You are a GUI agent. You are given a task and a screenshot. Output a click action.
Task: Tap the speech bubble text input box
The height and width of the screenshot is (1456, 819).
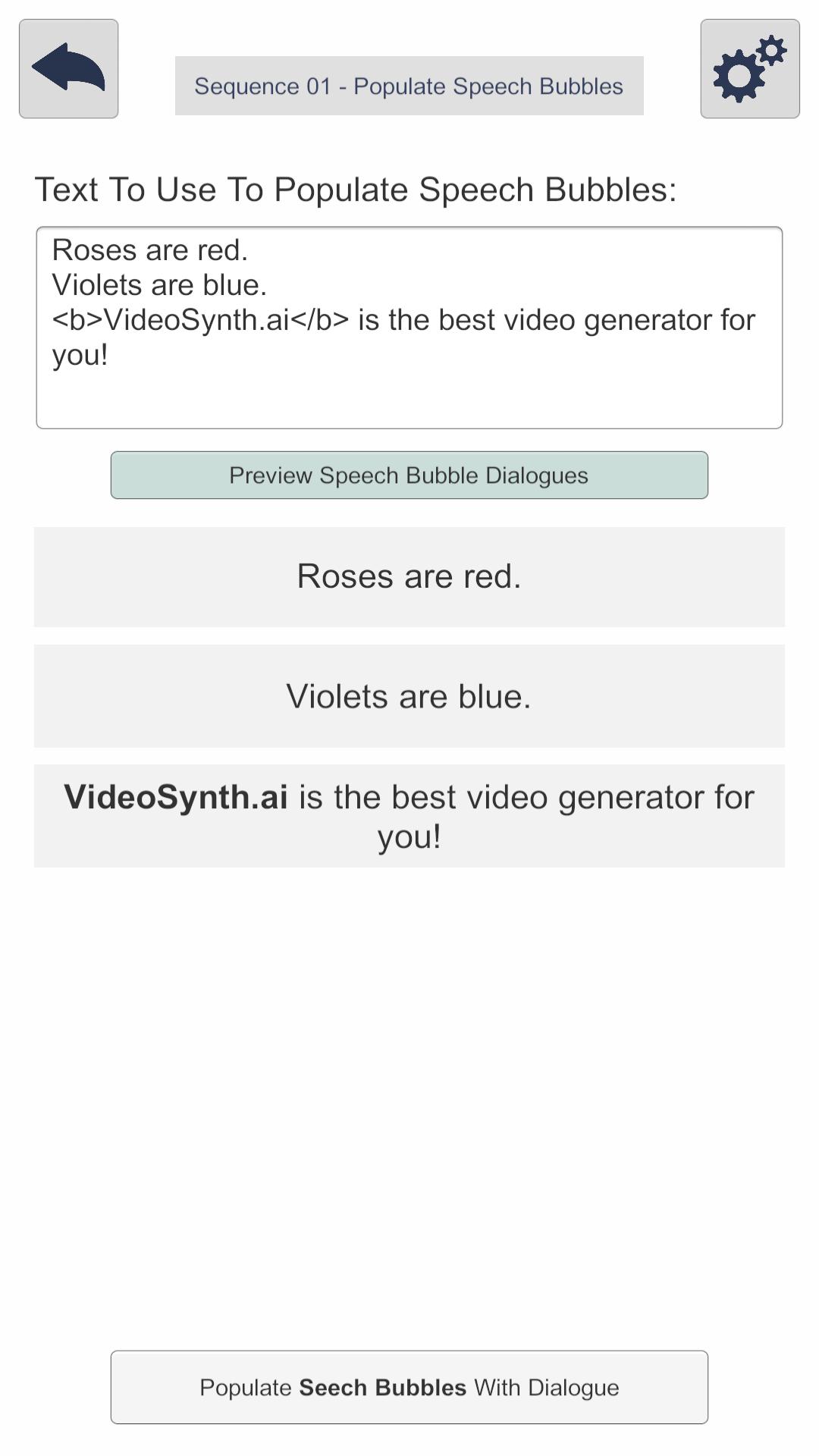[x=409, y=328]
